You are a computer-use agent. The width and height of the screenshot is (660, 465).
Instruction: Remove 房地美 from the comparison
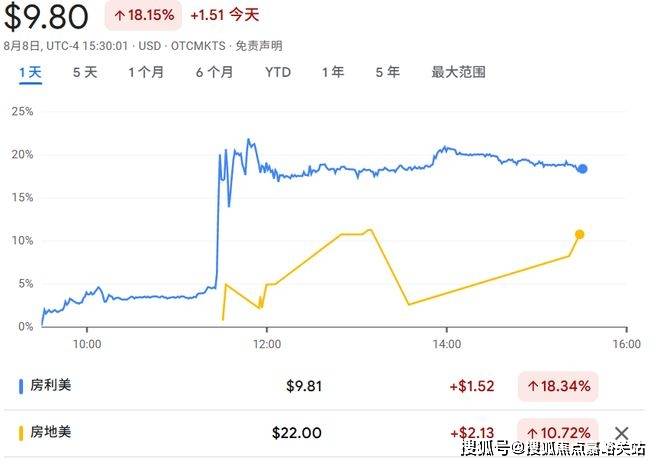(x=621, y=433)
